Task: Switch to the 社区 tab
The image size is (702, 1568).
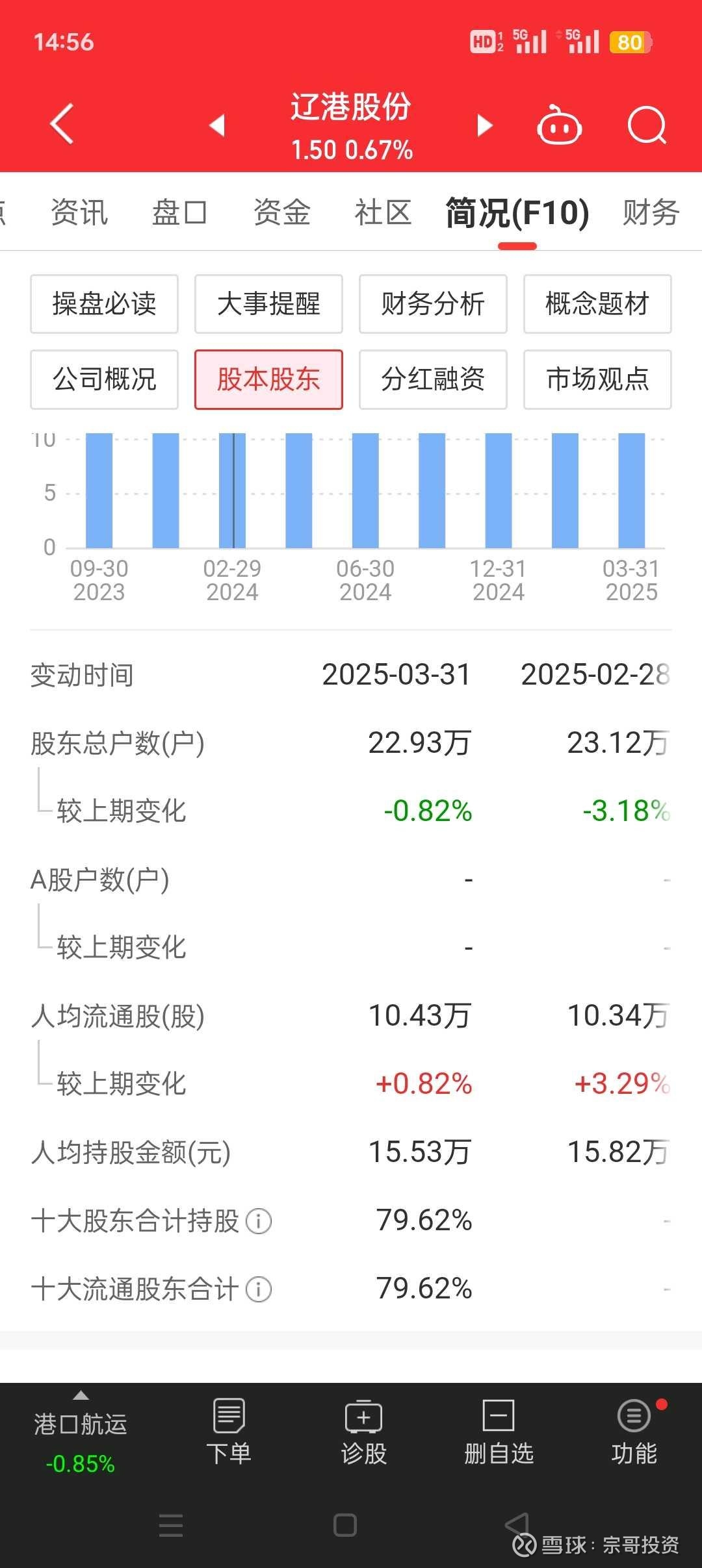Action: point(383,212)
